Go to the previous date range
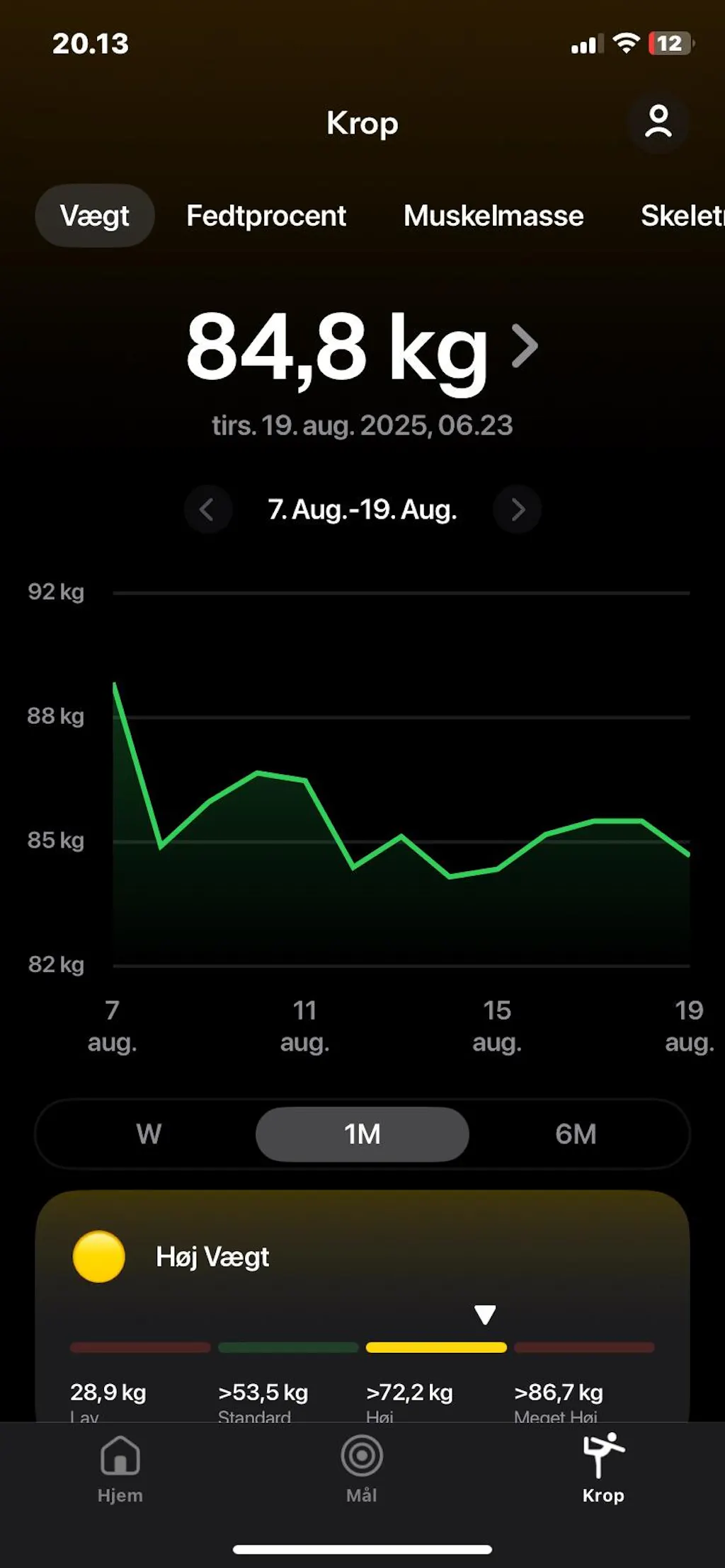The height and width of the screenshot is (1568, 725). click(207, 509)
